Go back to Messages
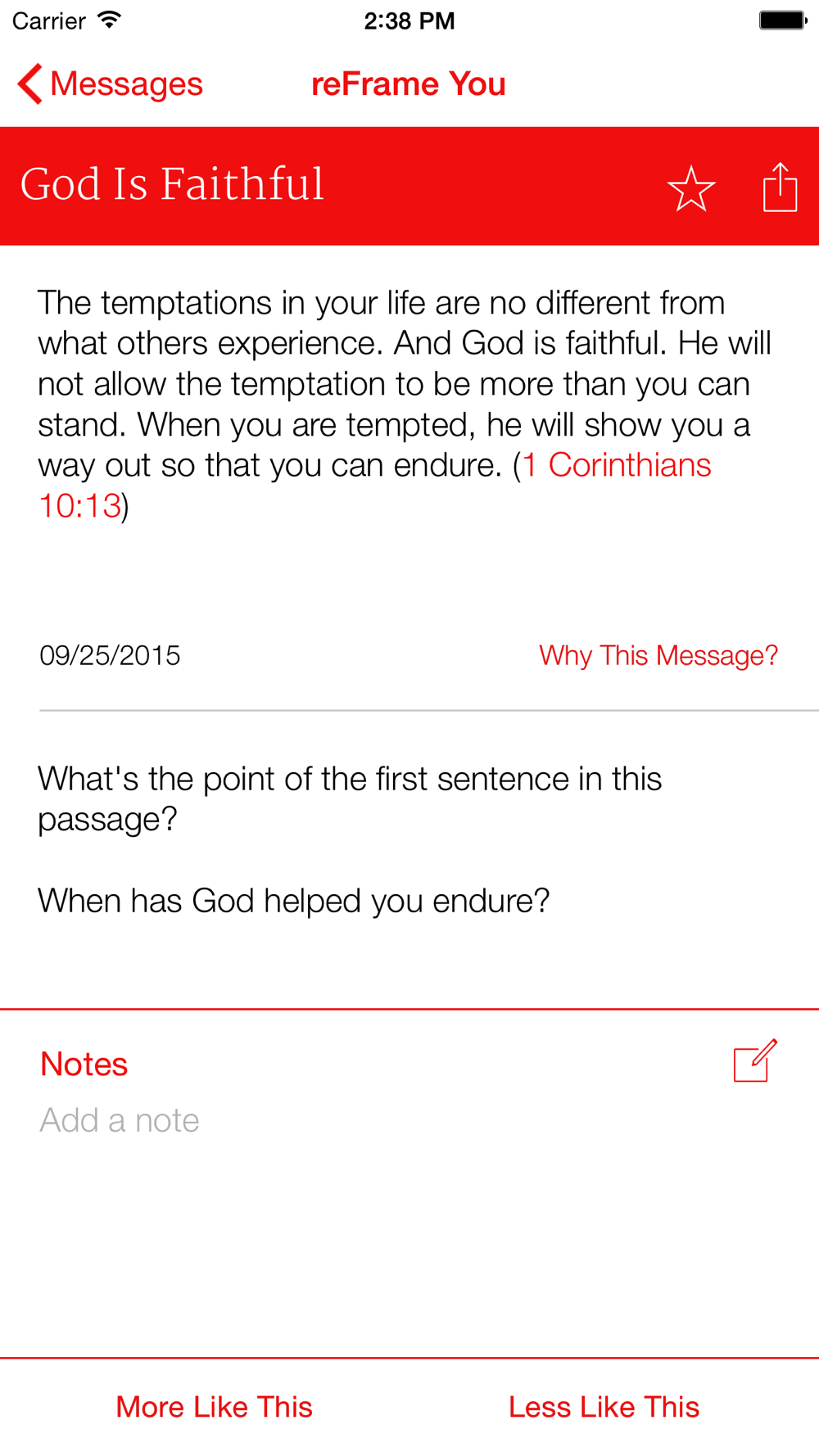The width and height of the screenshot is (819, 1456). [111, 84]
